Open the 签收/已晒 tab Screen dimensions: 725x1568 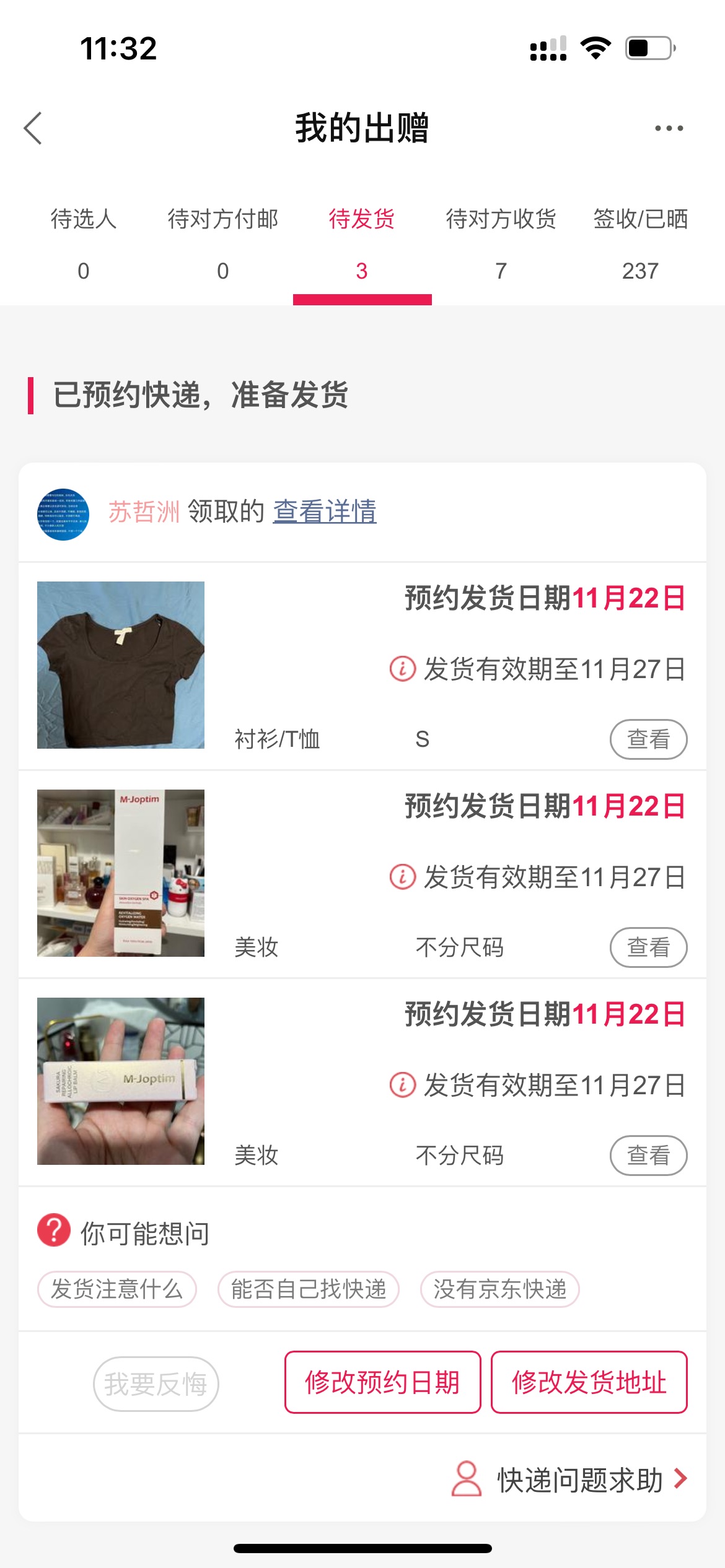point(641,244)
